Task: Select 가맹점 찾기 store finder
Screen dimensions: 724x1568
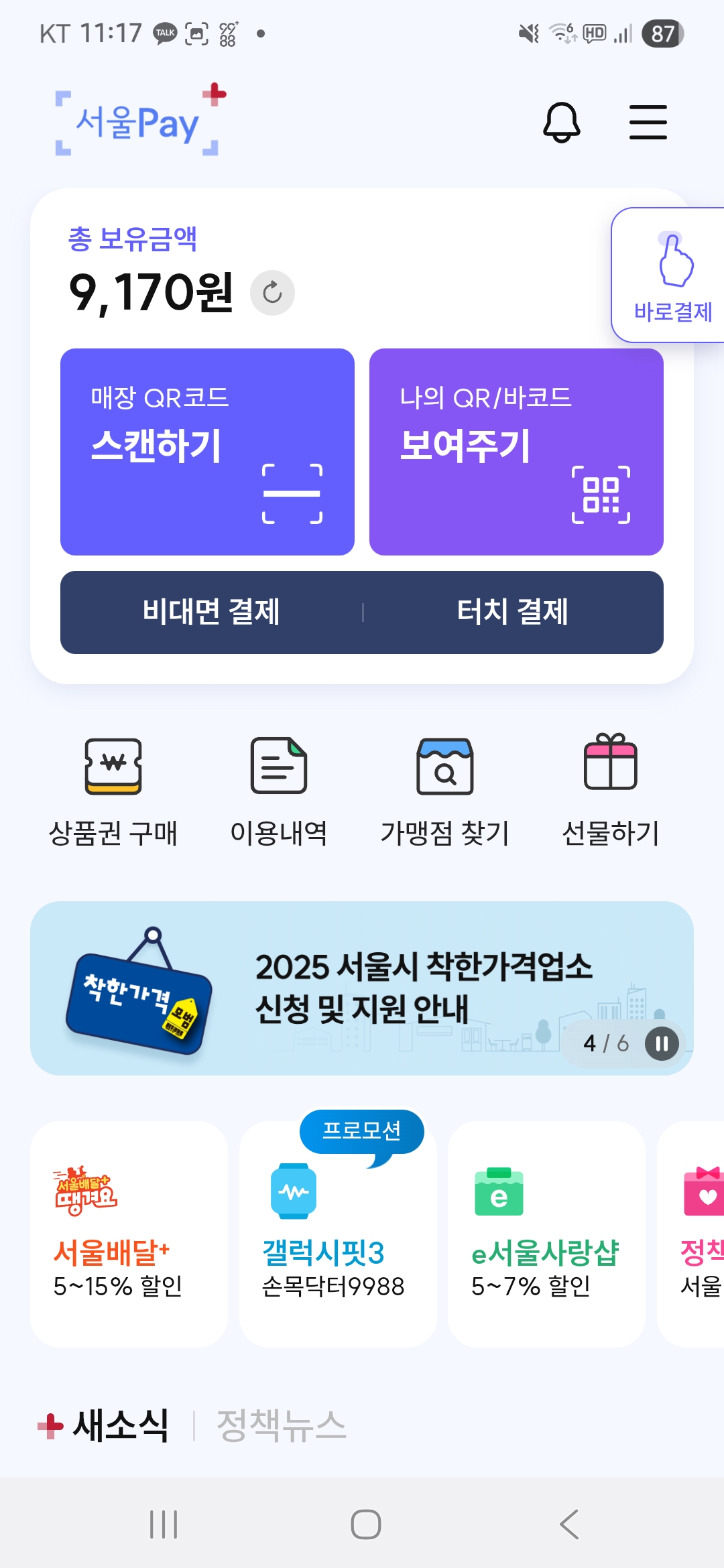Action: pos(444,787)
